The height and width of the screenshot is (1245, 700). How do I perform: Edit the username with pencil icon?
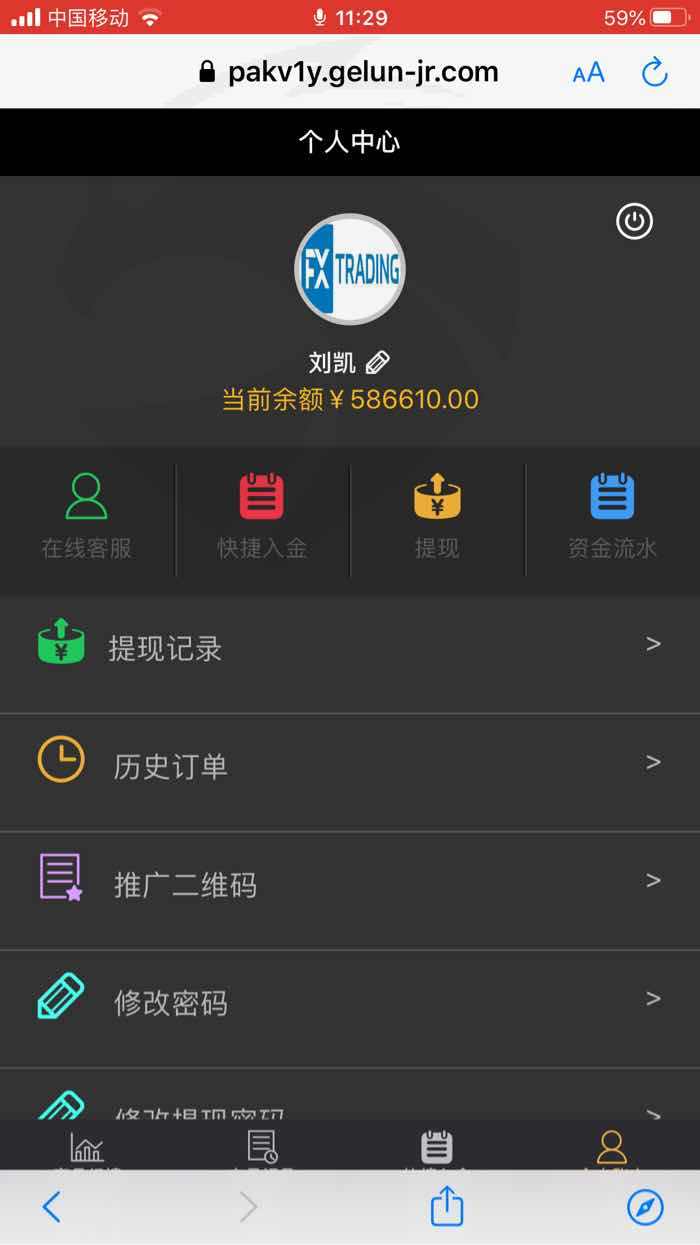(x=378, y=362)
